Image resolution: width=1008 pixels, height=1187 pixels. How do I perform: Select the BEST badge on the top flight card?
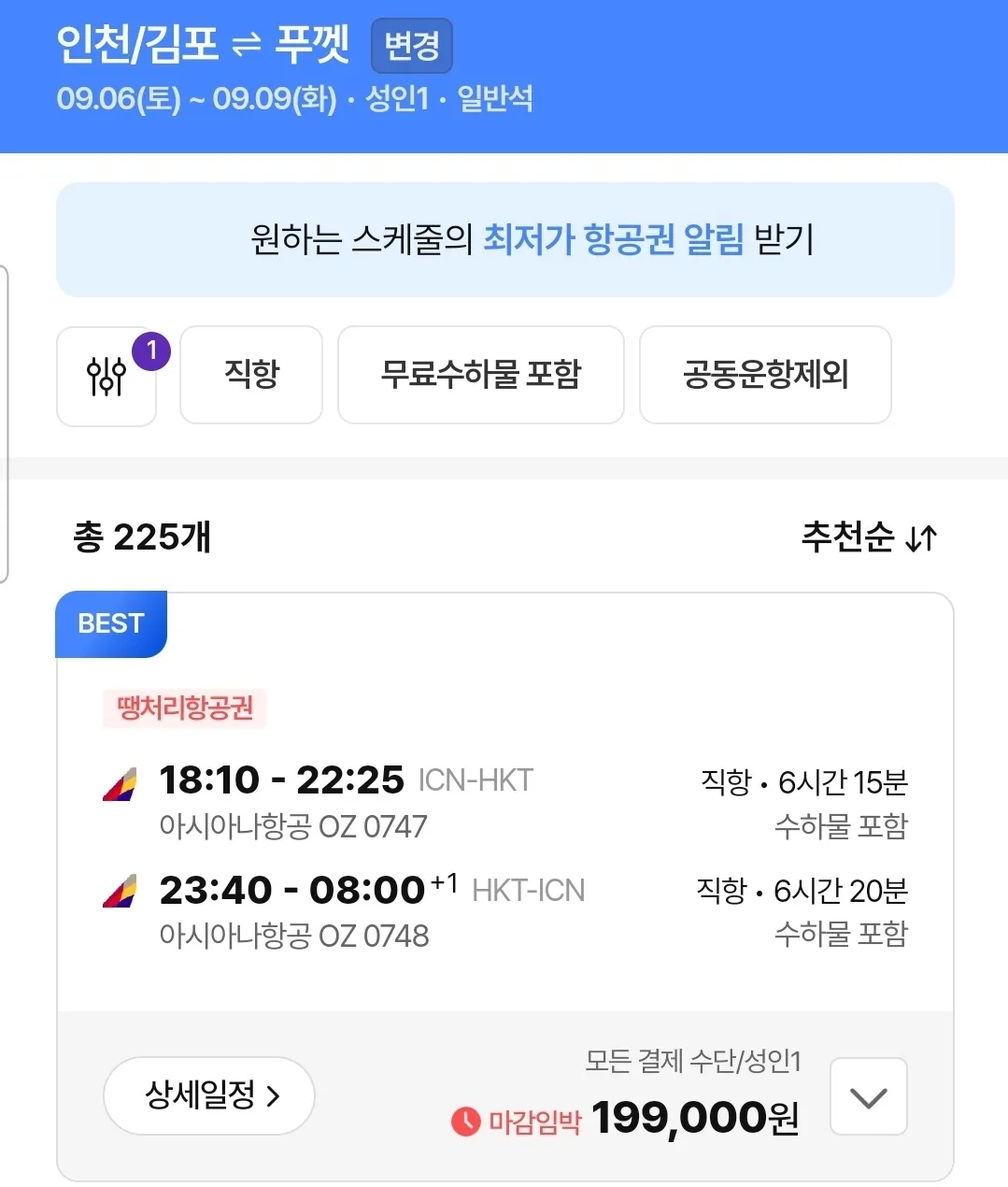(x=110, y=623)
